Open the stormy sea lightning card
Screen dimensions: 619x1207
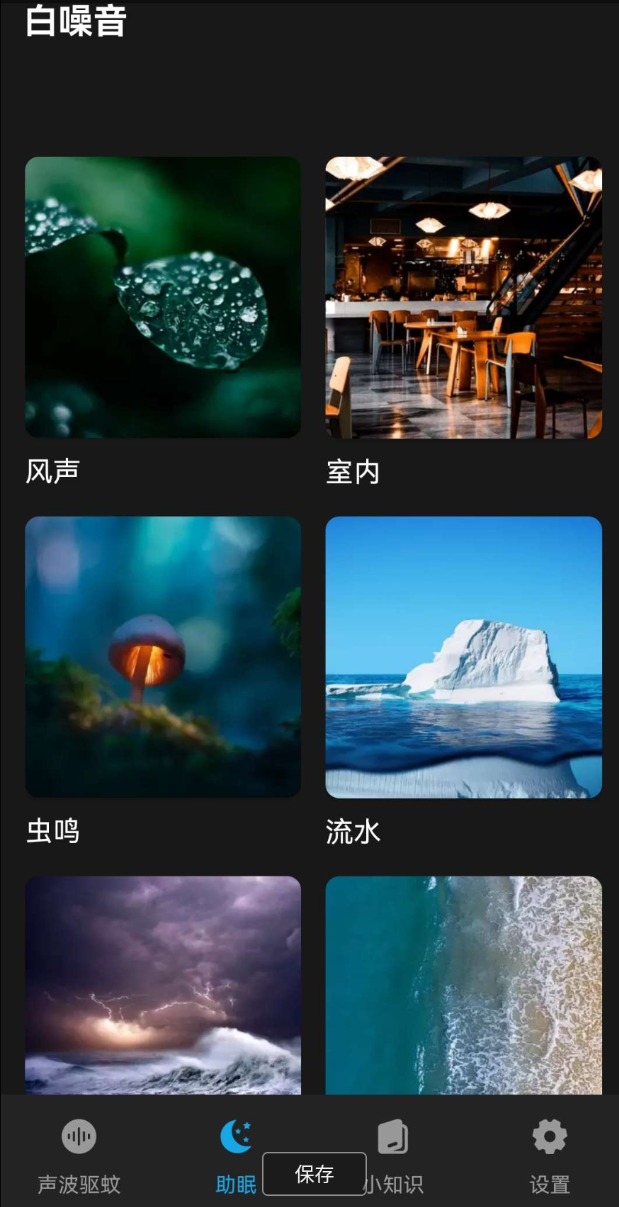click(x=163, y=985)
